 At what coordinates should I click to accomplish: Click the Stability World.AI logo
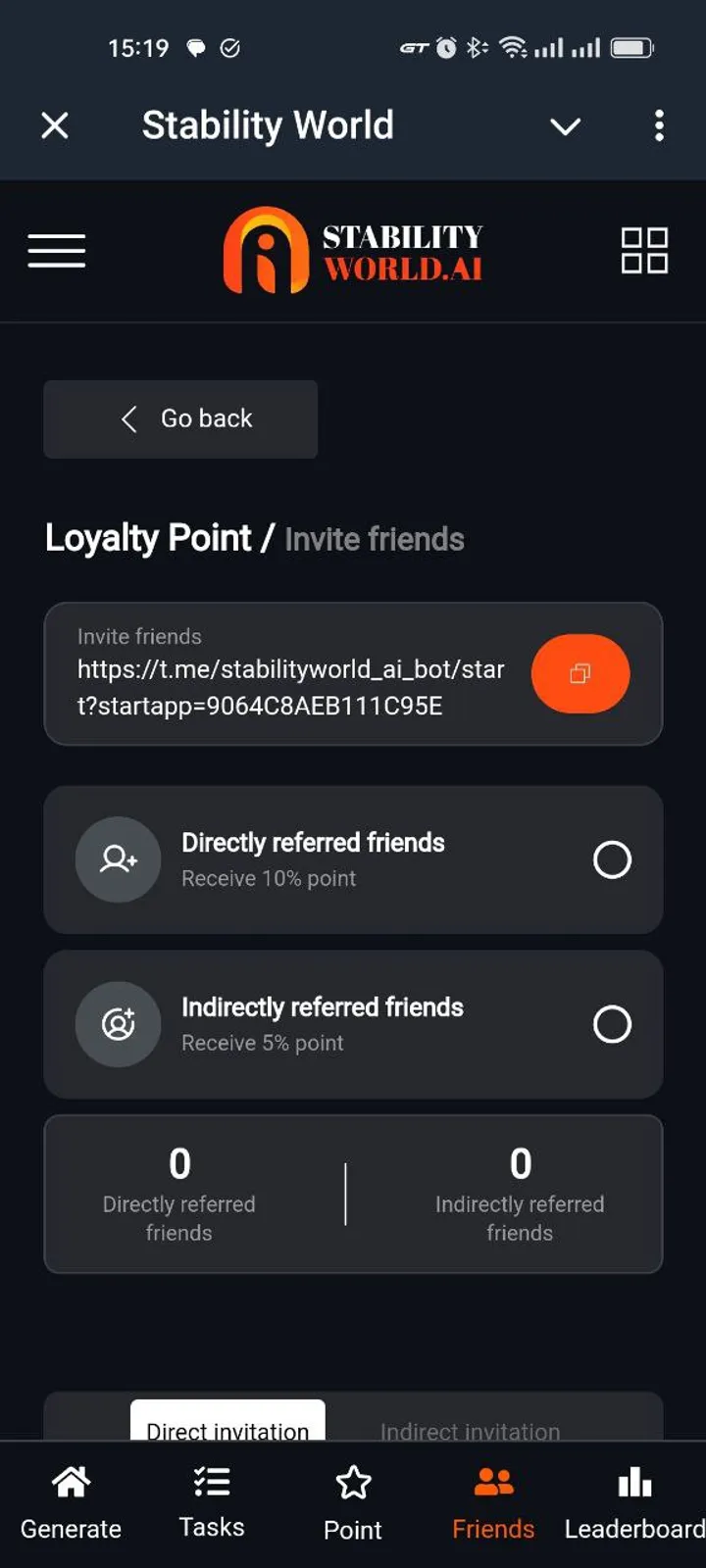(x=353, y=250)
